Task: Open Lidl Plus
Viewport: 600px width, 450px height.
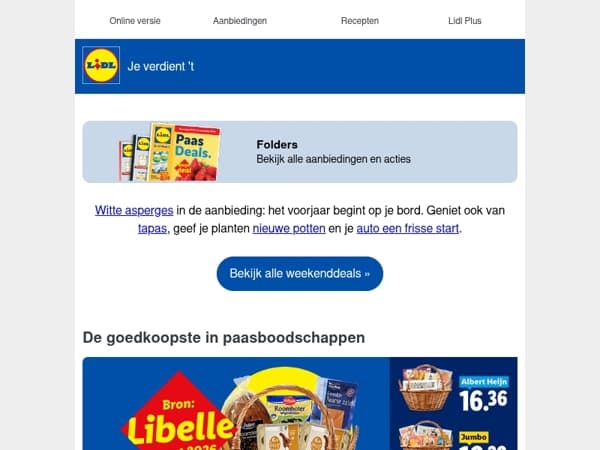Action: [465, 20]
